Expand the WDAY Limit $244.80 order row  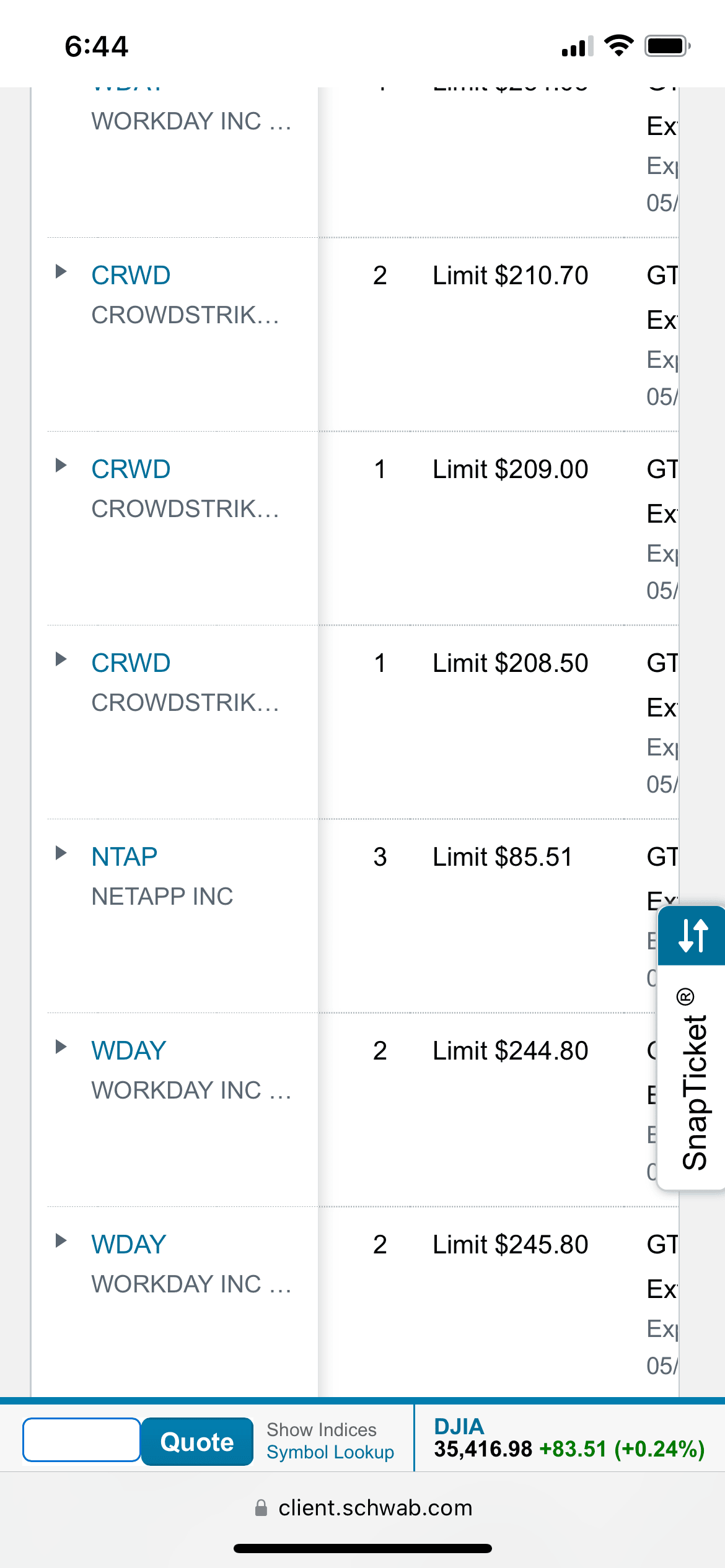tap(61, 1047)
